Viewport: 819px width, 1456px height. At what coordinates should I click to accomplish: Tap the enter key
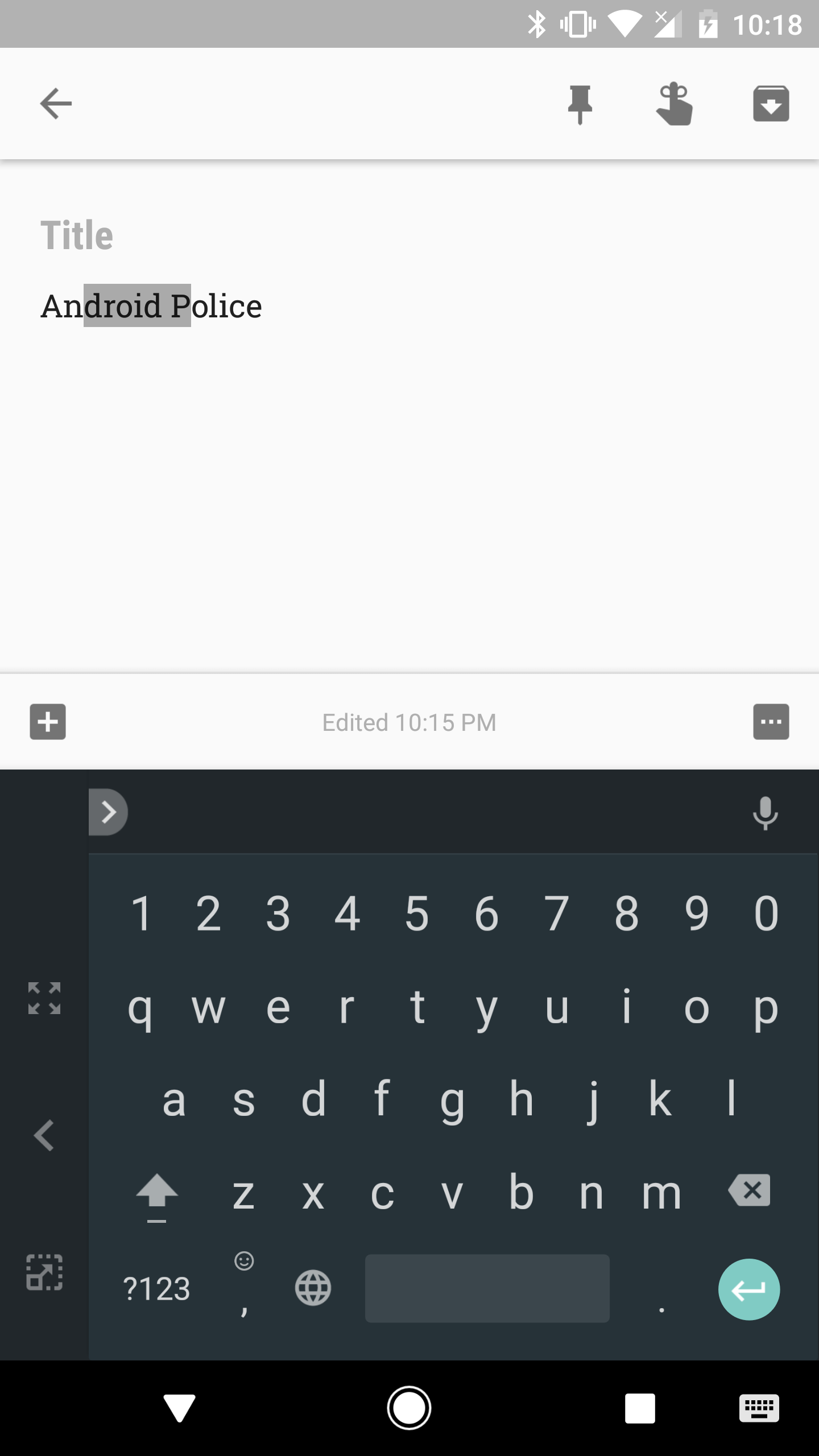coord(749,1289)
